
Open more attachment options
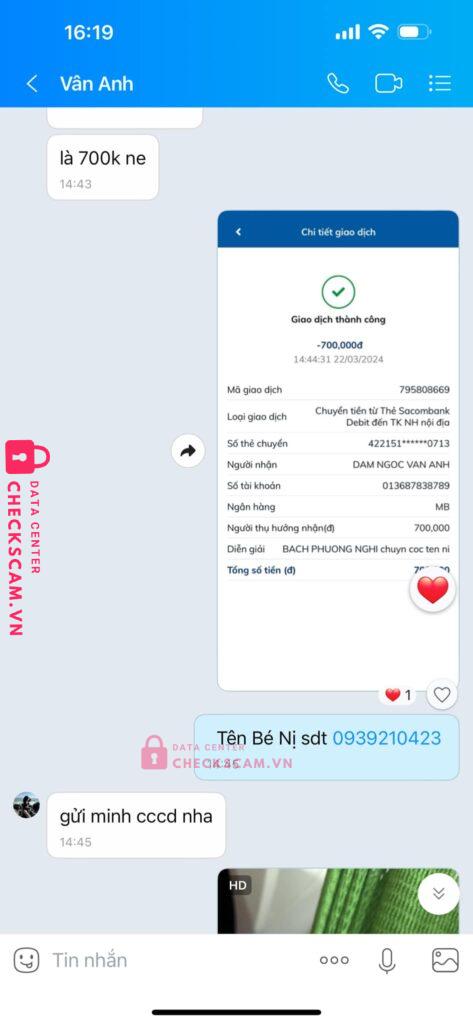pyautogui.click(x=334, y=960)
